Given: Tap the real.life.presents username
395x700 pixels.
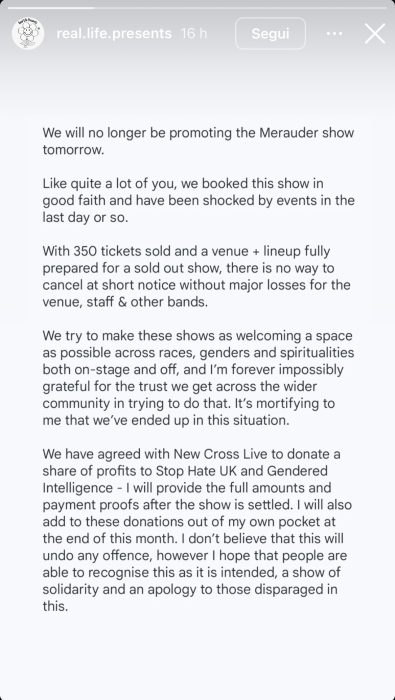Looking at the screenshot, I should 114,33.
